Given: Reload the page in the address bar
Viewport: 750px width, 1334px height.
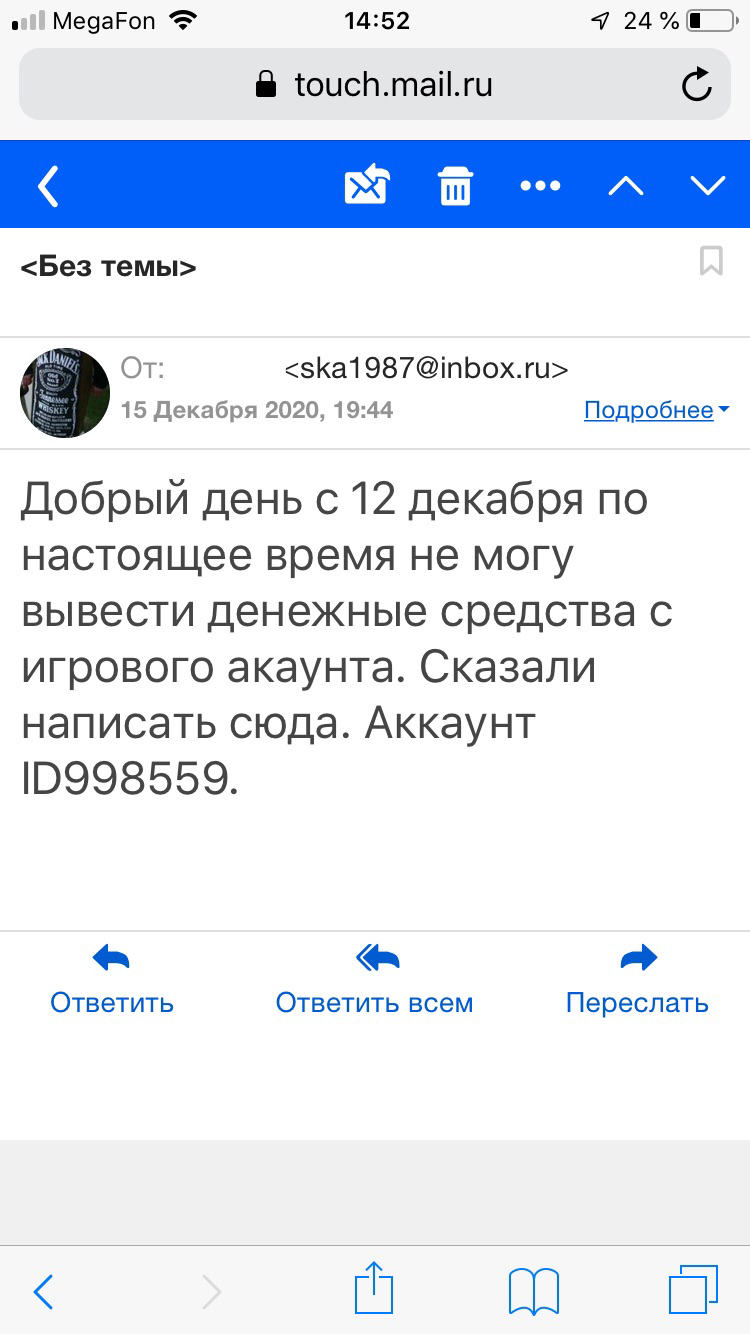Looking at the screenshot, I should point(696,85).
